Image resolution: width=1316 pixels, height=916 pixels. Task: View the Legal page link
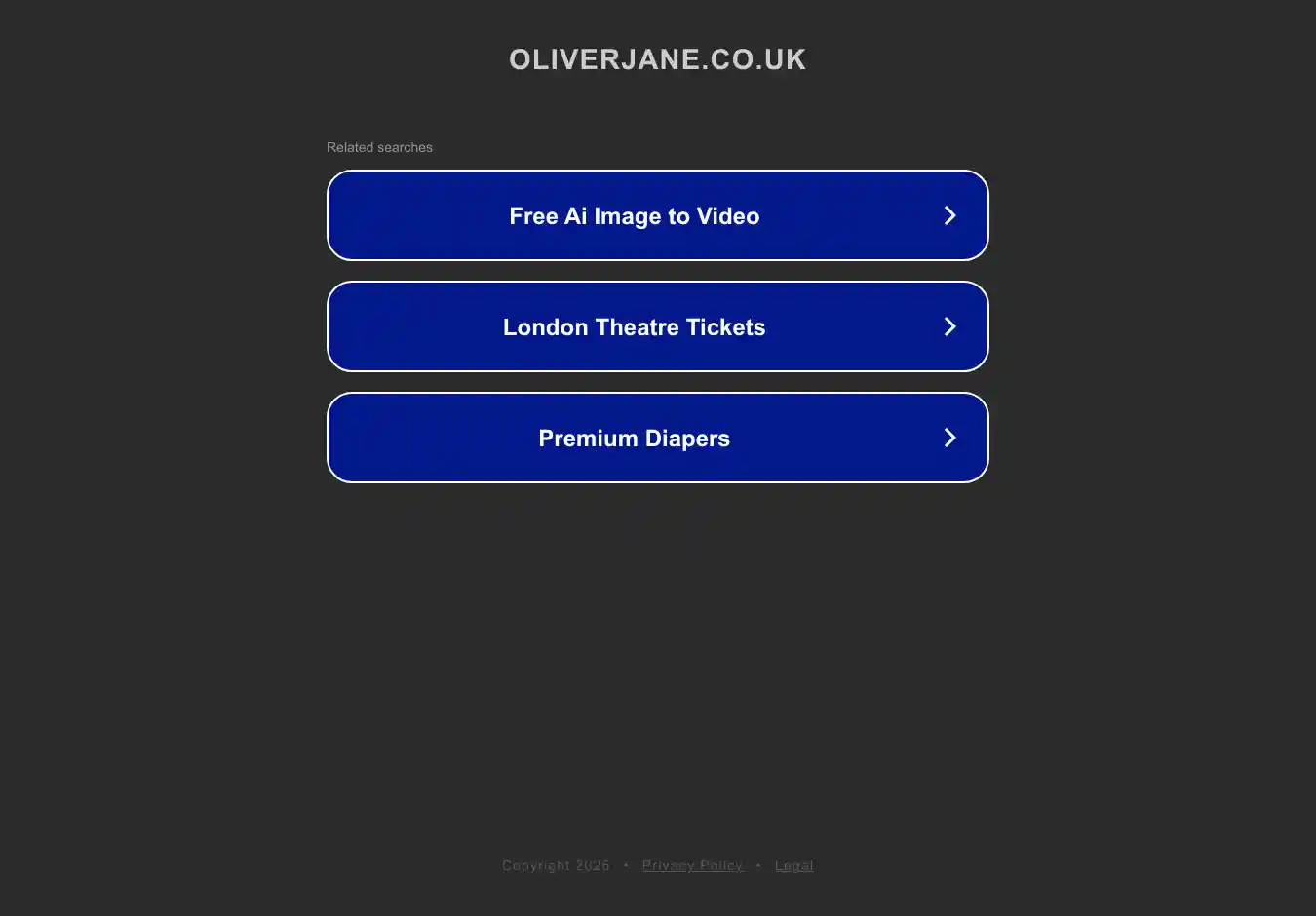pos(793,865)
